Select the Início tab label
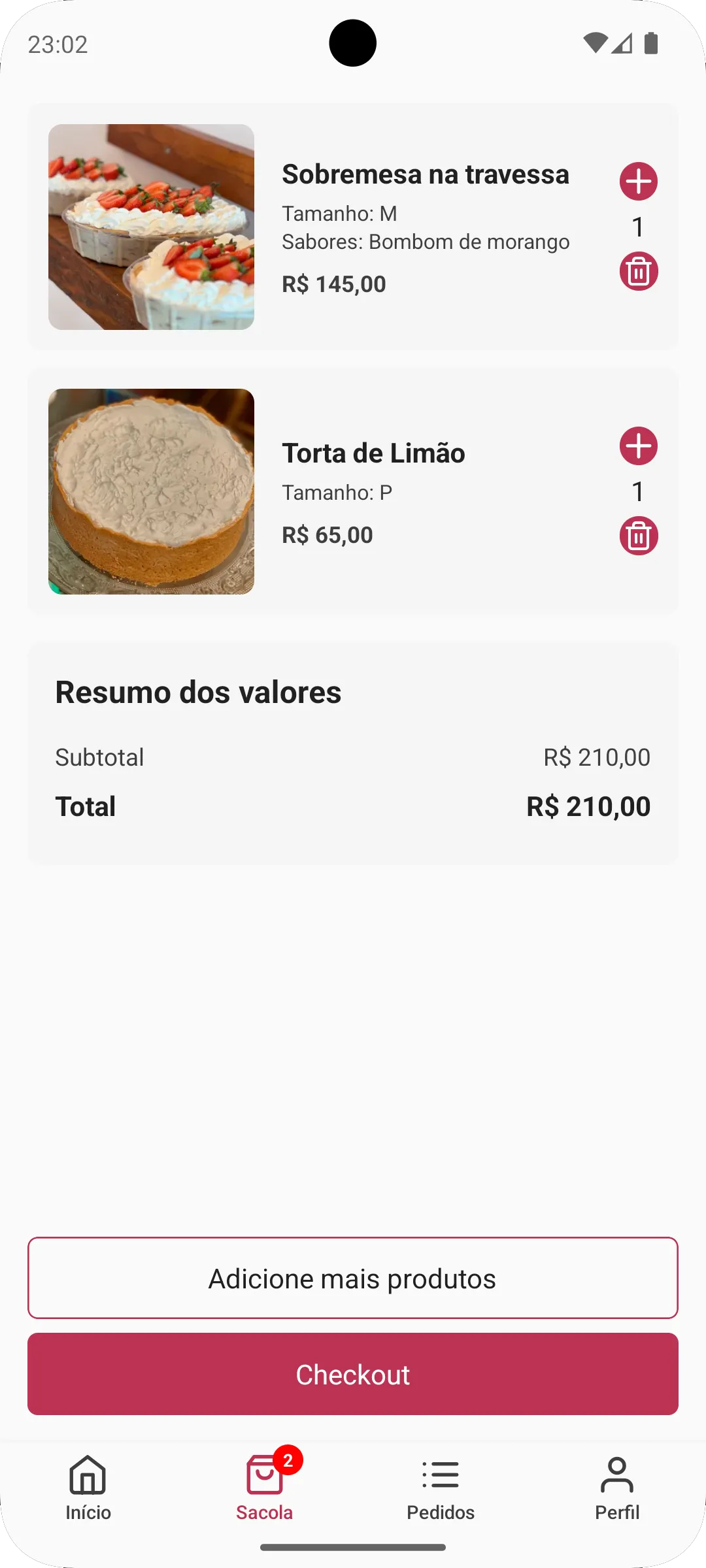Viewport: 706px width, 1568px height. pos(88,1511)
